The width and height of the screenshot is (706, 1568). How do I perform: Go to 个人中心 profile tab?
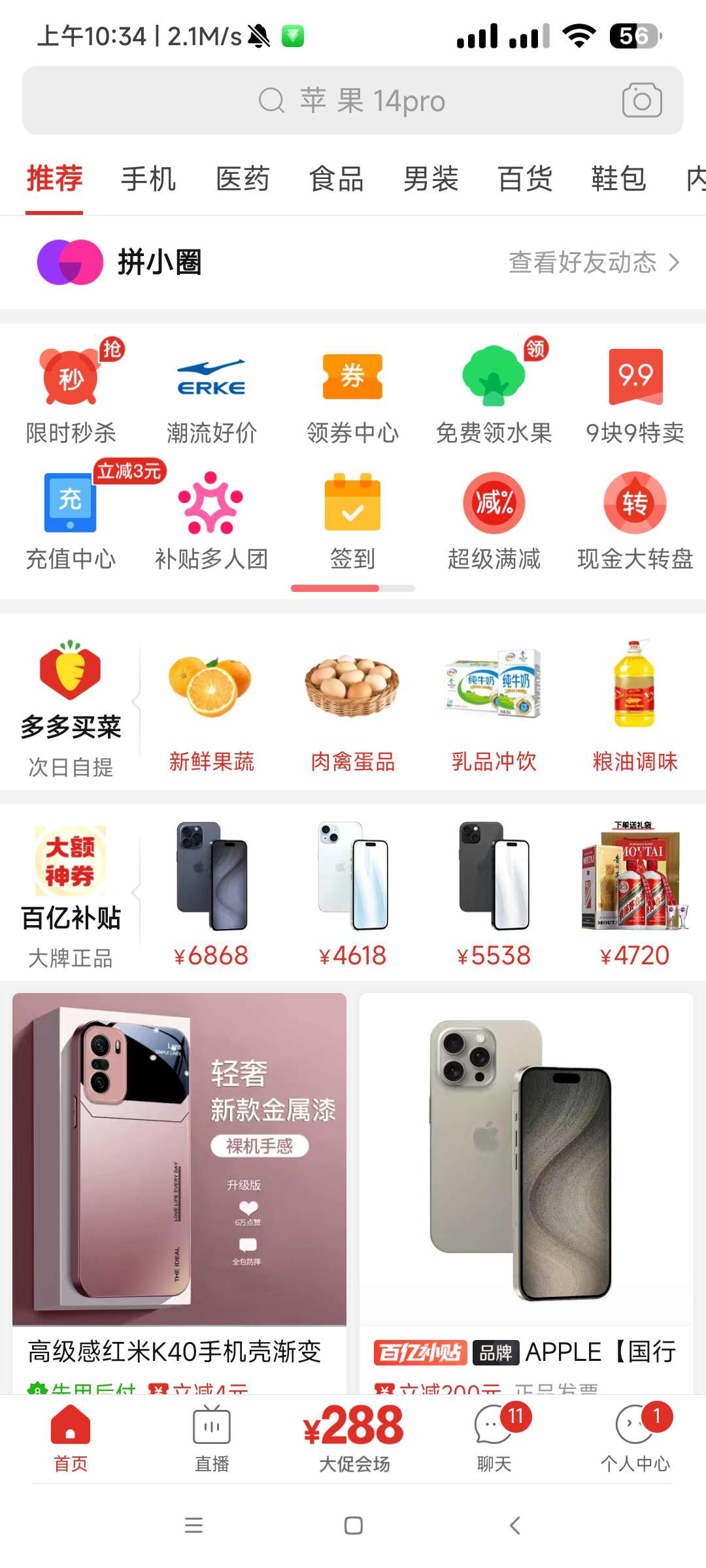(x=635, y=1439)
